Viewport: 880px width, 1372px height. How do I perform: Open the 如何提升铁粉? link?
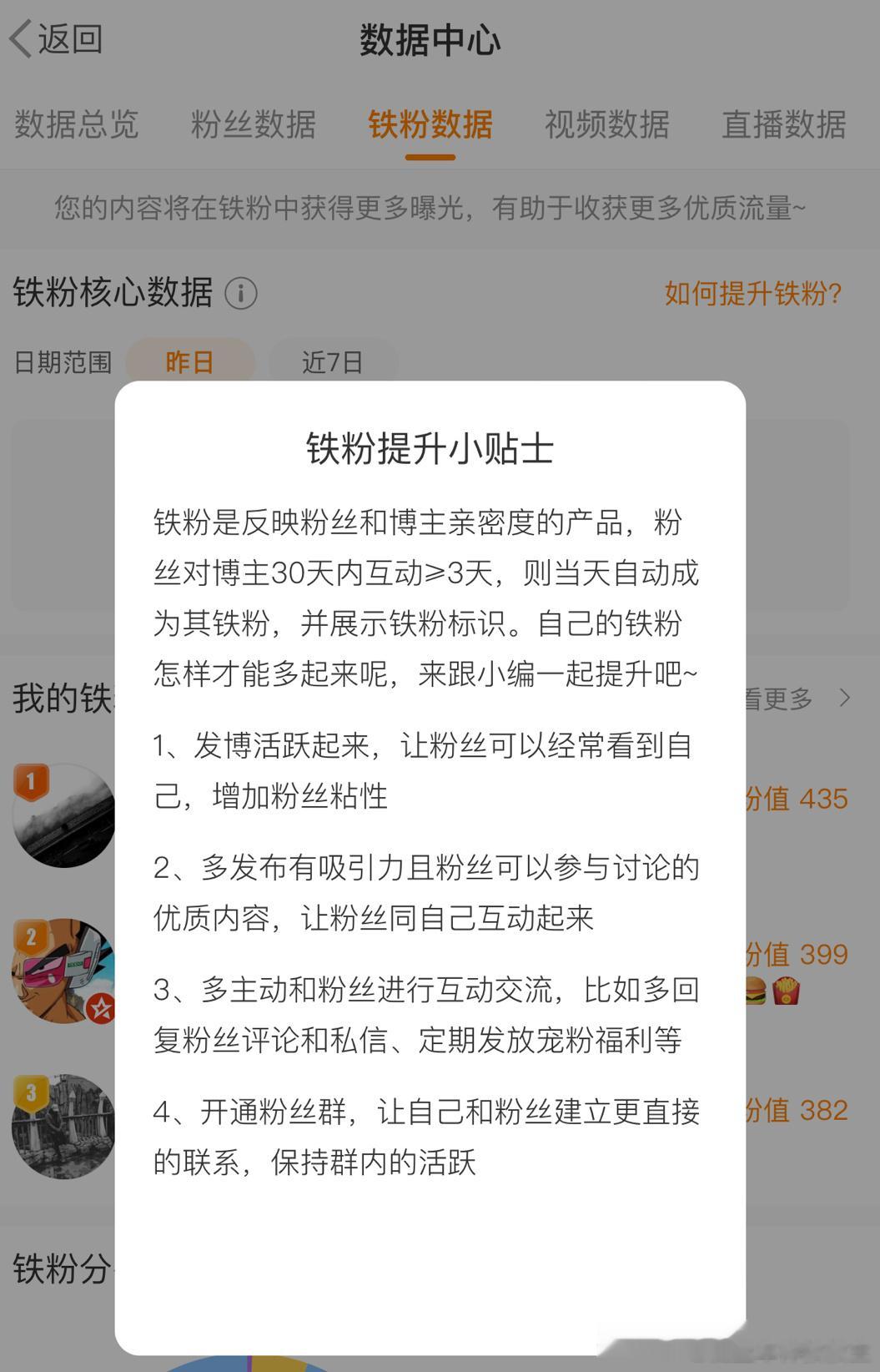752,294
